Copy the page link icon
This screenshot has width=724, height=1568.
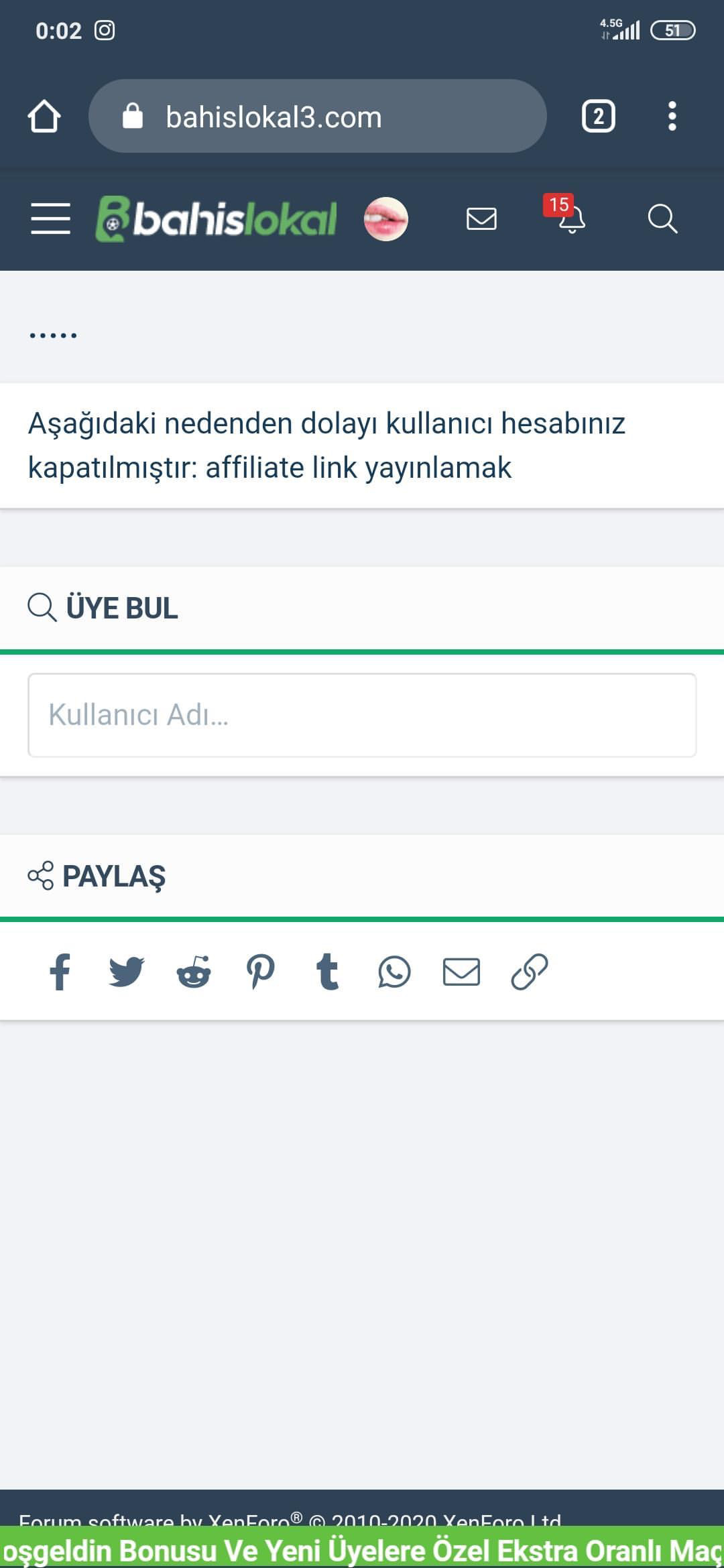pos(529,972)
